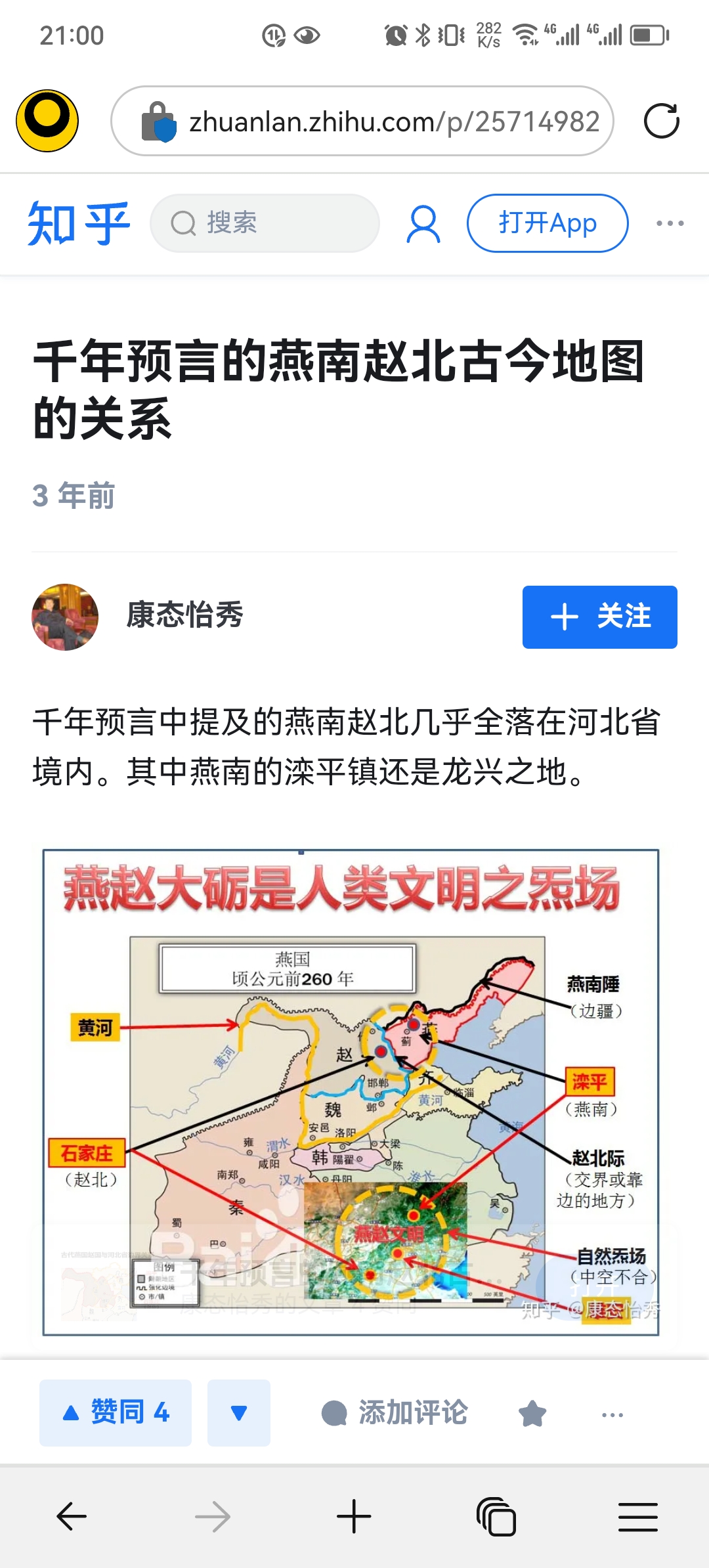Open a new tab with the plus button
This screenshot has width=709, height=1568.
(354, 1517)
